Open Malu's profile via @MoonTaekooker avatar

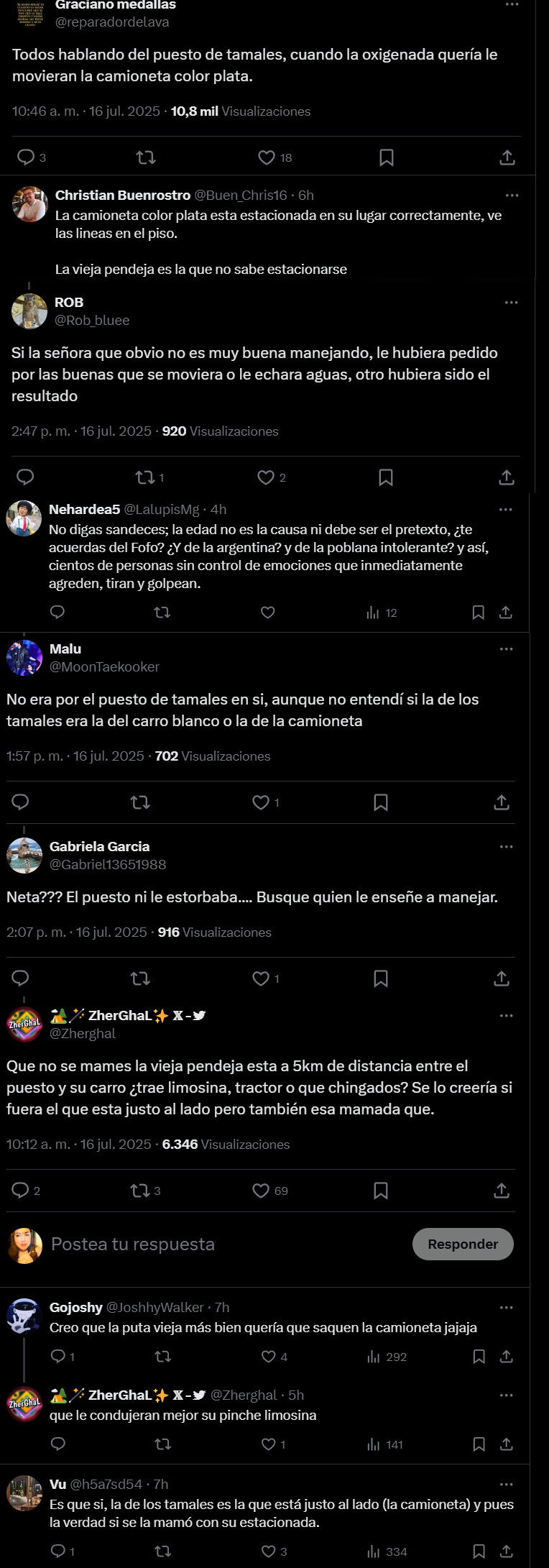pyautogui.click(x=24, y=658)
